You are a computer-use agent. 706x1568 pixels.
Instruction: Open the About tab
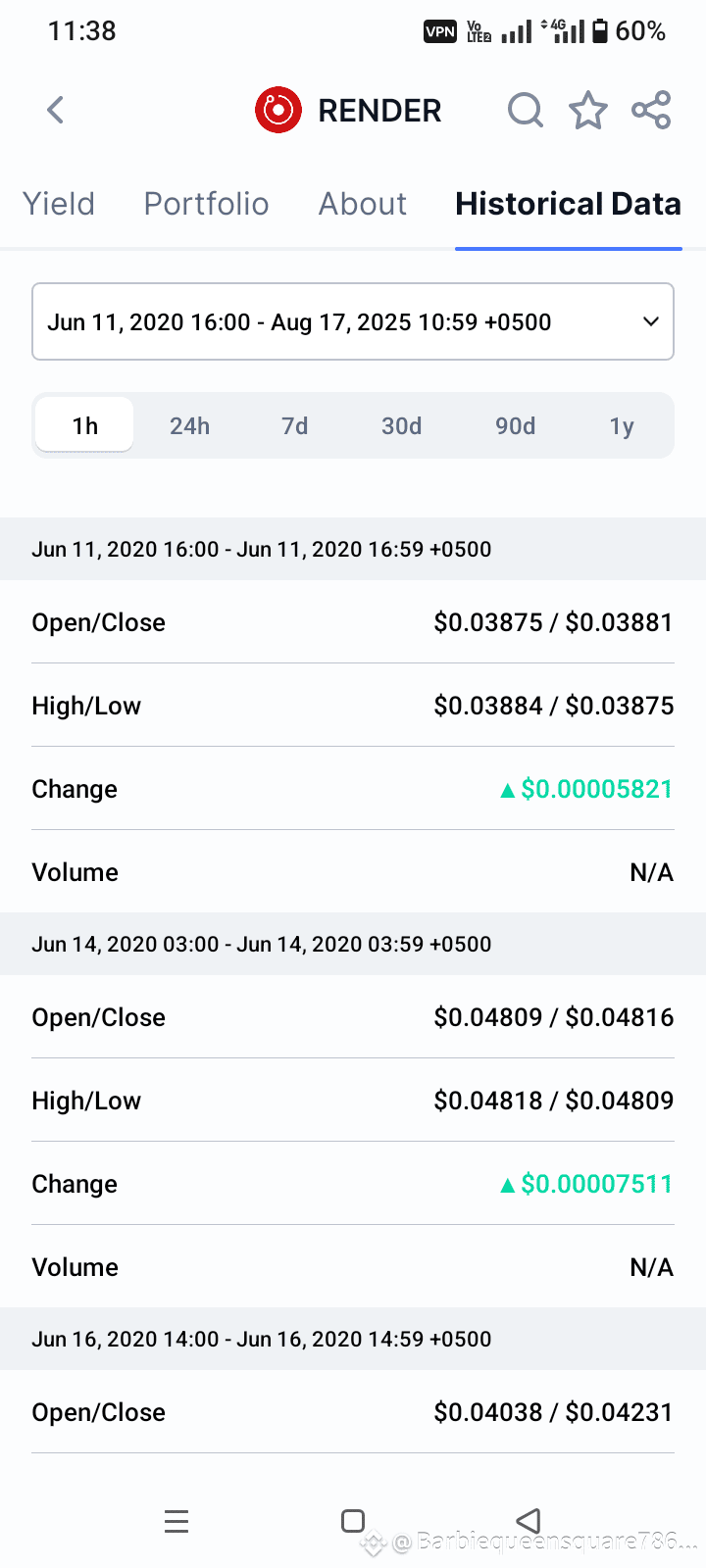[x=363, y=204]
